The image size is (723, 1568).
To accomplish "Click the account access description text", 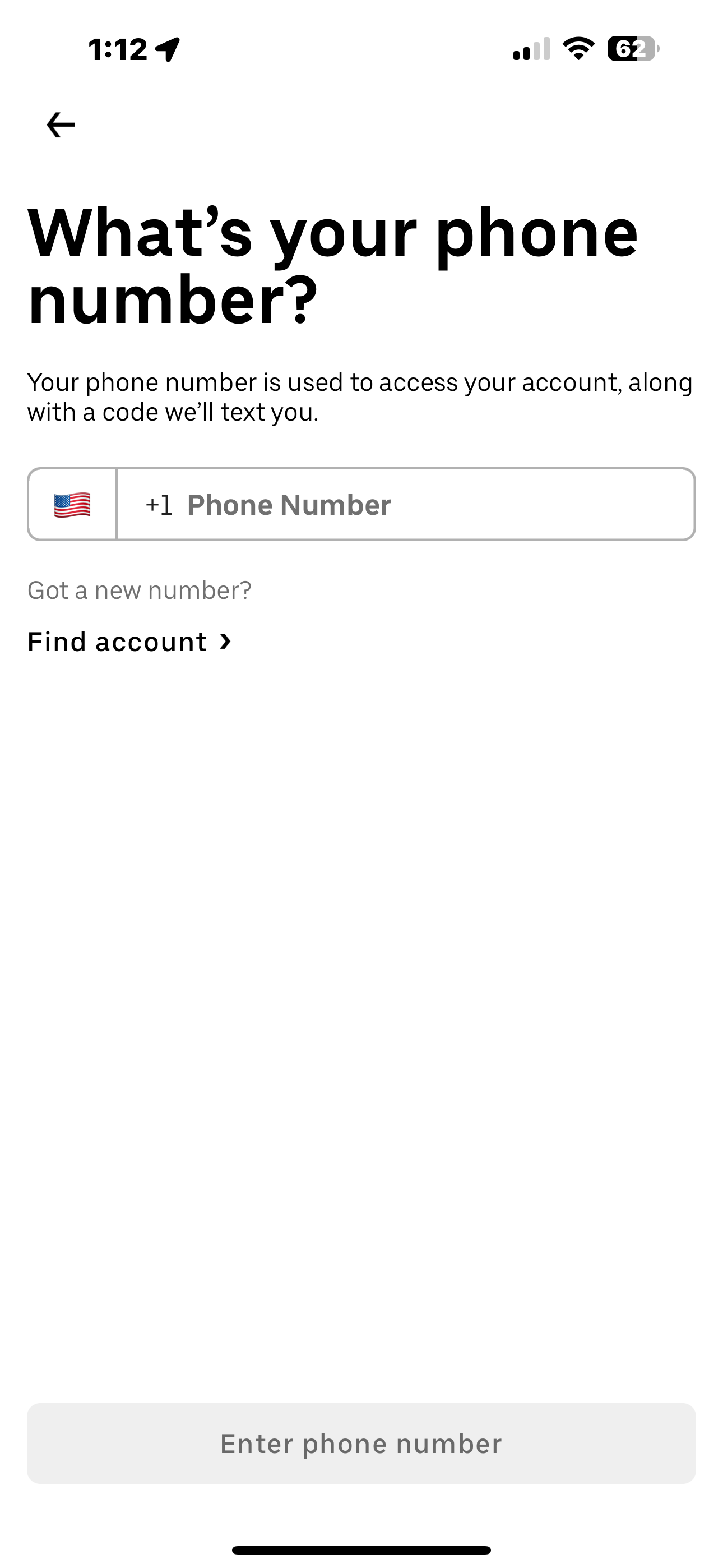I will pyautogui.click(x=361, y=396).
